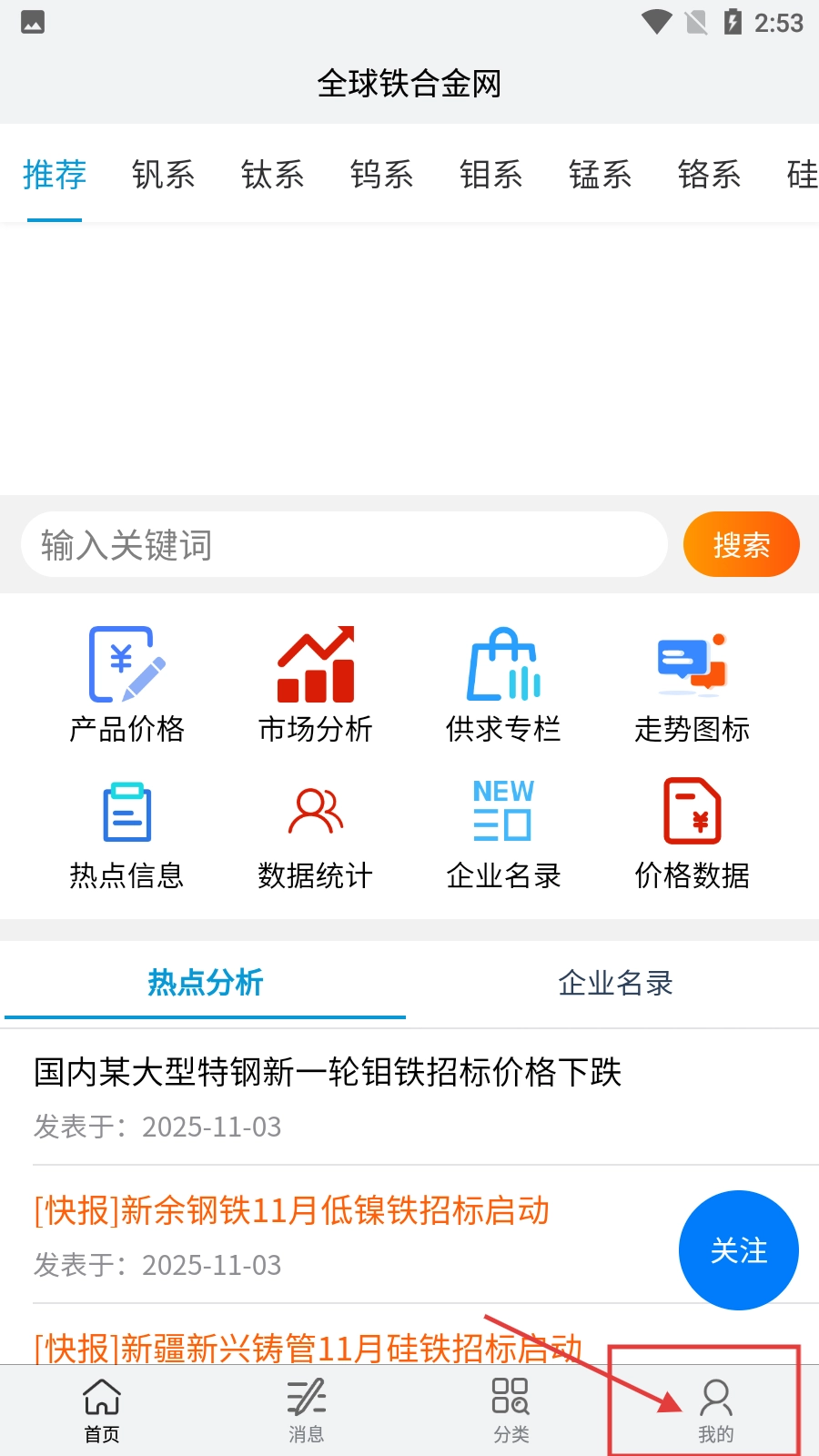Open the 新余钢铁11月低镍铁招标启动 news flash
The image size is (819, 1456).
click(292, 1211)
